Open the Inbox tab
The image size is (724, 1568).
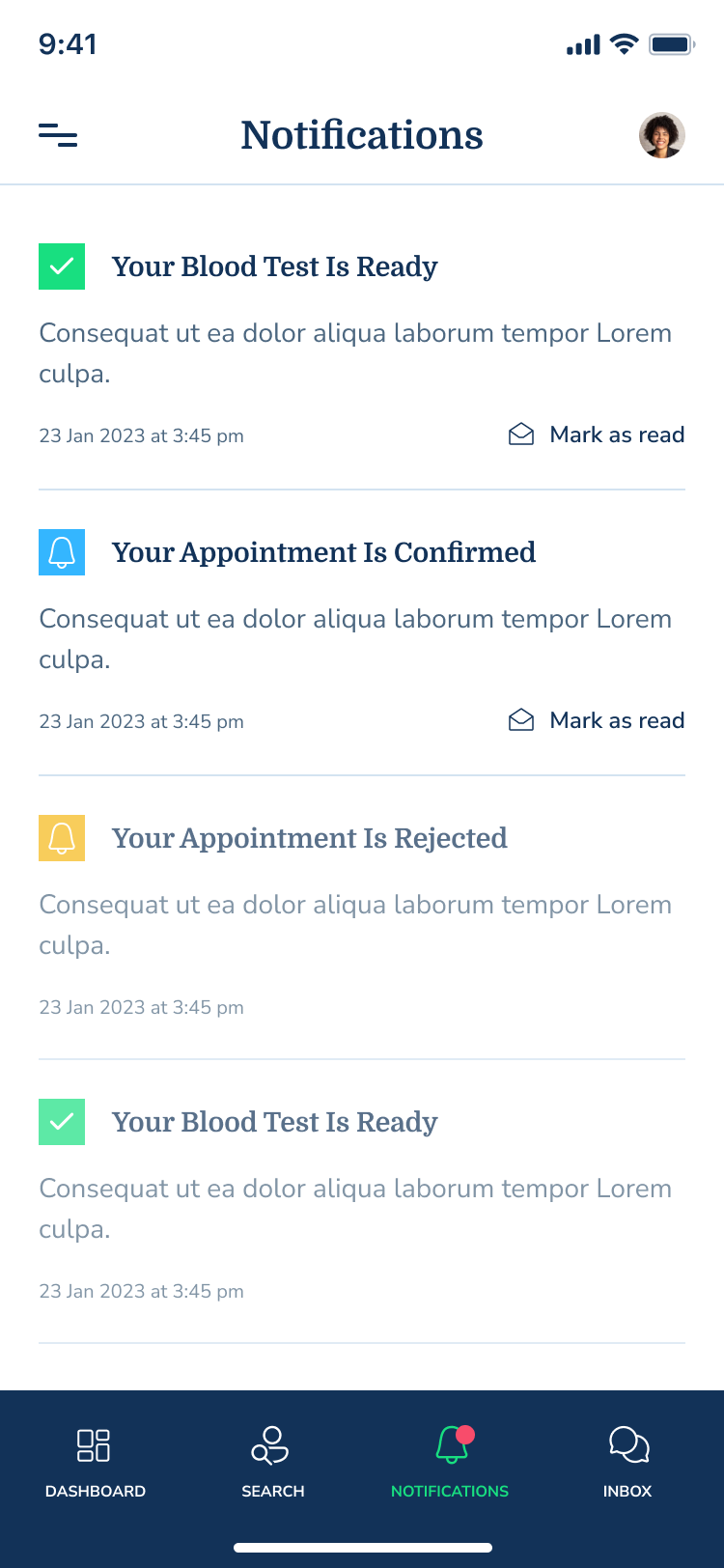point(627,1460)
